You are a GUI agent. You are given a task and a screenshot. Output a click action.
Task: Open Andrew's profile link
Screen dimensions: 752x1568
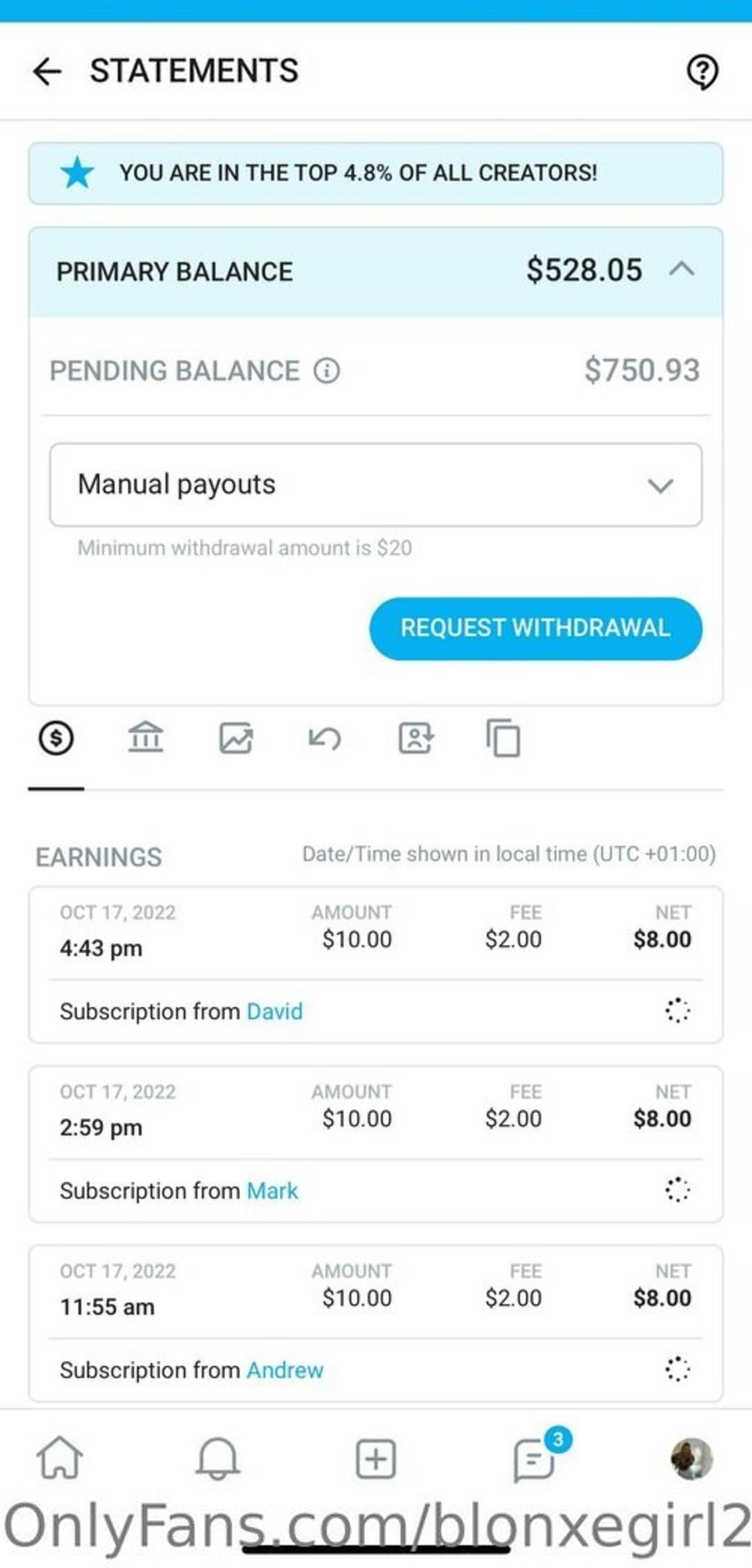(285, 1370)
